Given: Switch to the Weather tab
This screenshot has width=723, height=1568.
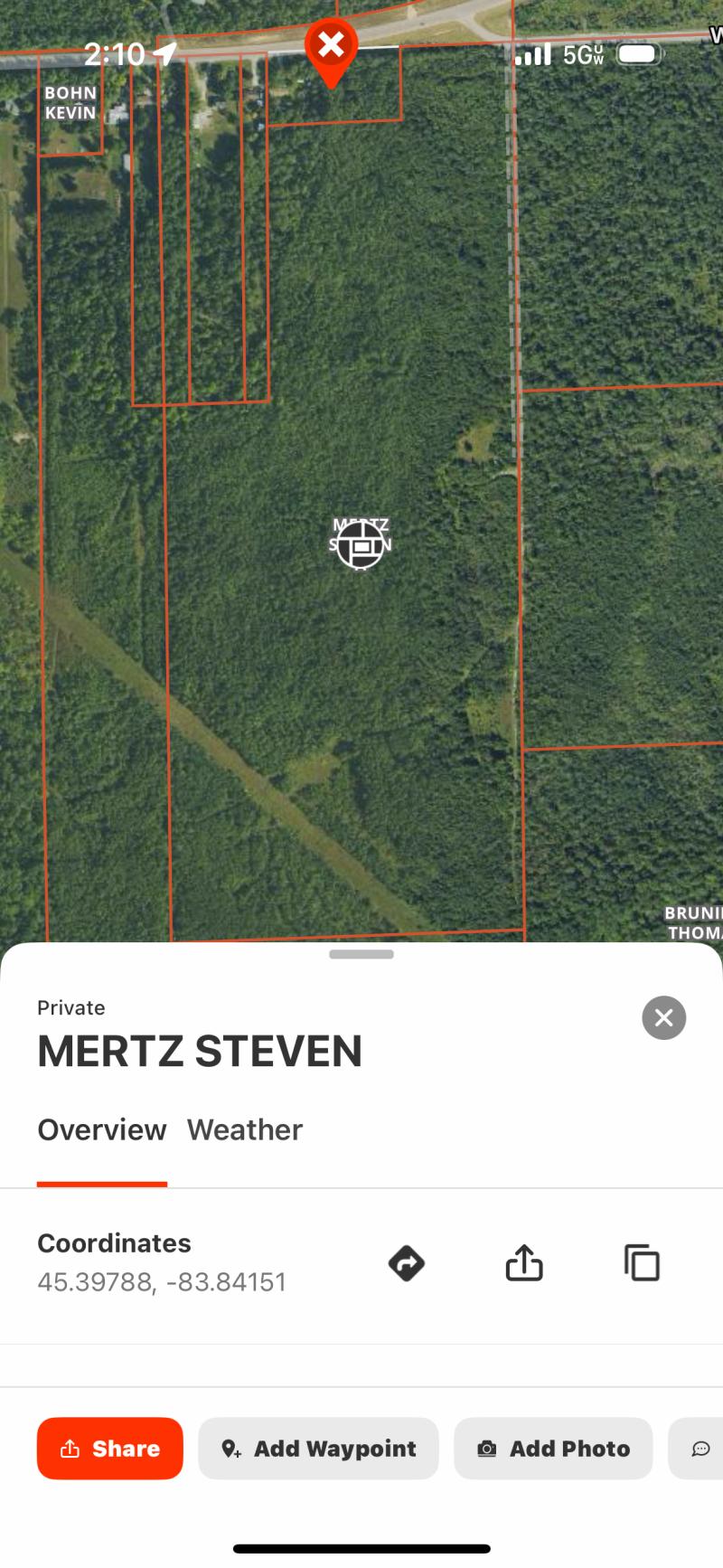Looking at the screenshot, I should [244, 1129].
